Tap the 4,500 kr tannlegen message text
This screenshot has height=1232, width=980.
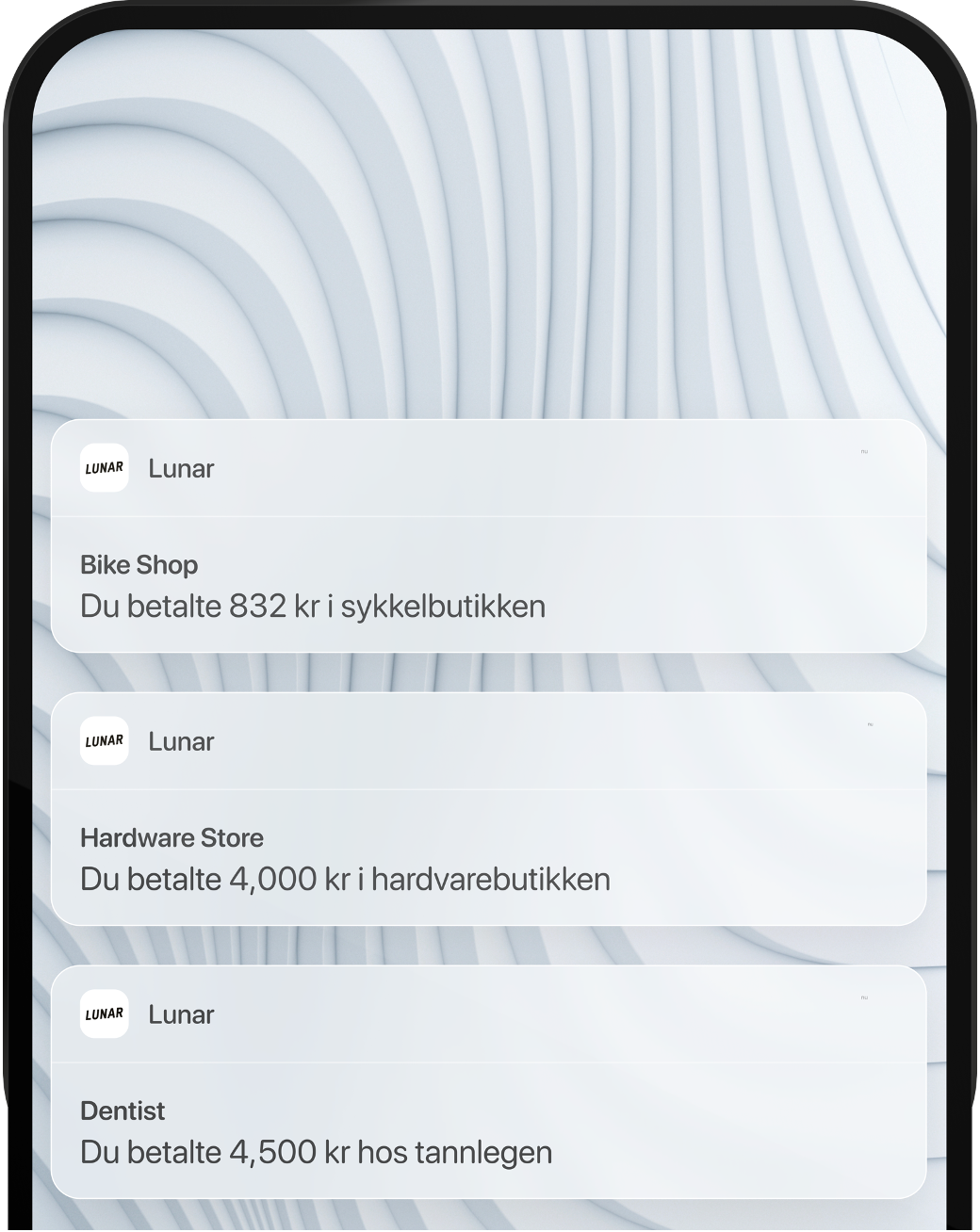coord(318,1151)
